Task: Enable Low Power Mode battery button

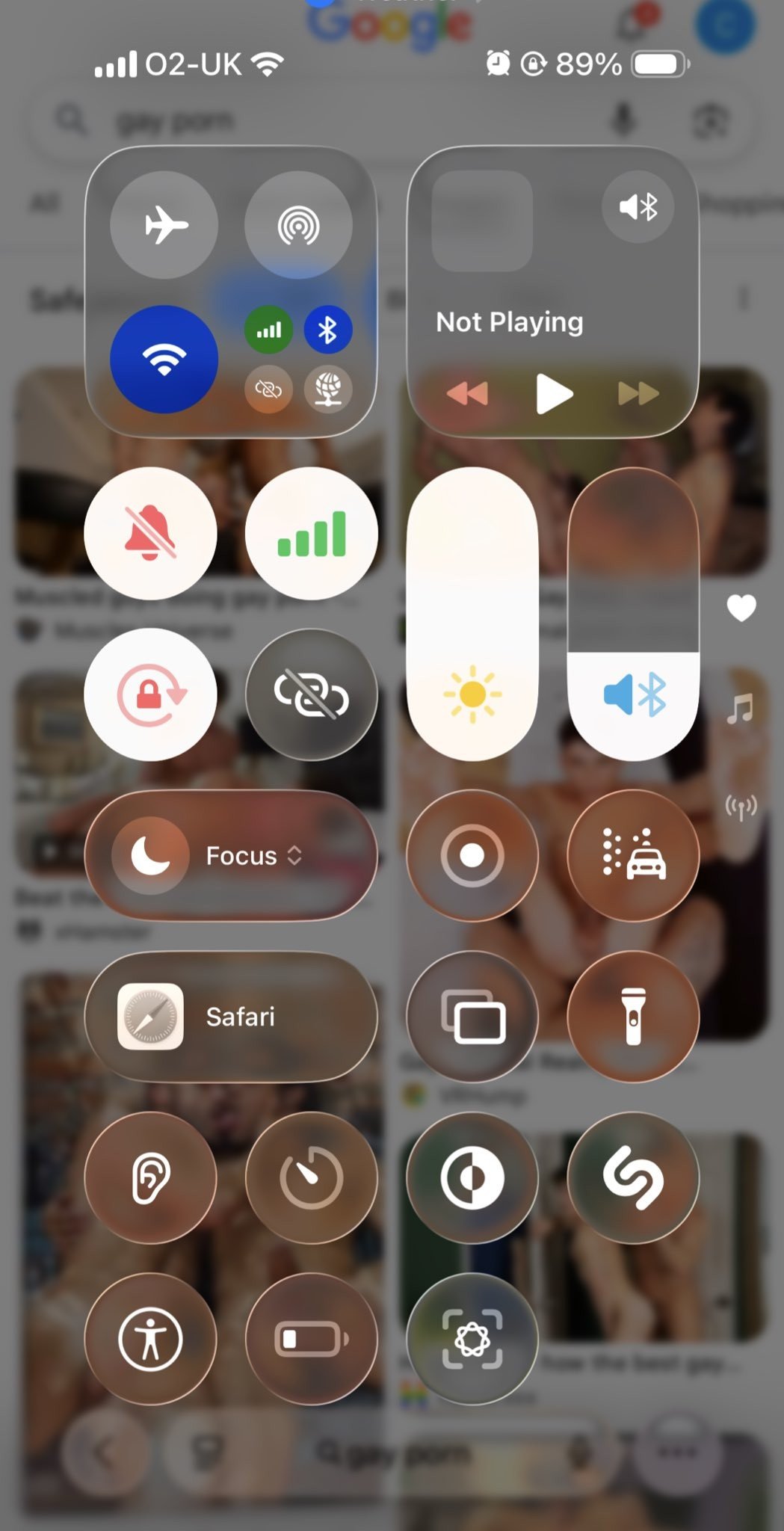Action: coord(311,1339)
